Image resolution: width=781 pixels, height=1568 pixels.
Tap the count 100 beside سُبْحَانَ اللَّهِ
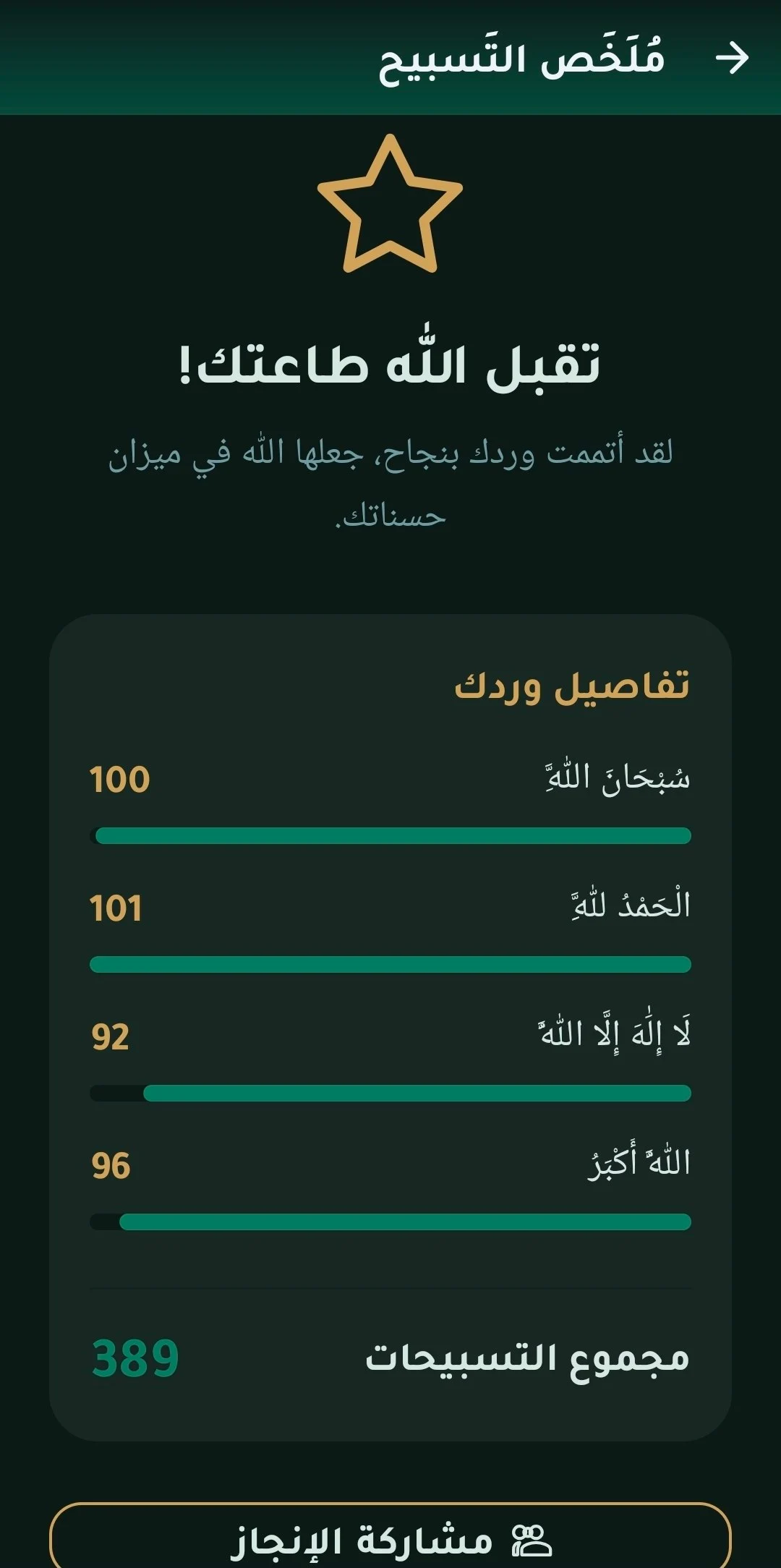coord(118,780)
